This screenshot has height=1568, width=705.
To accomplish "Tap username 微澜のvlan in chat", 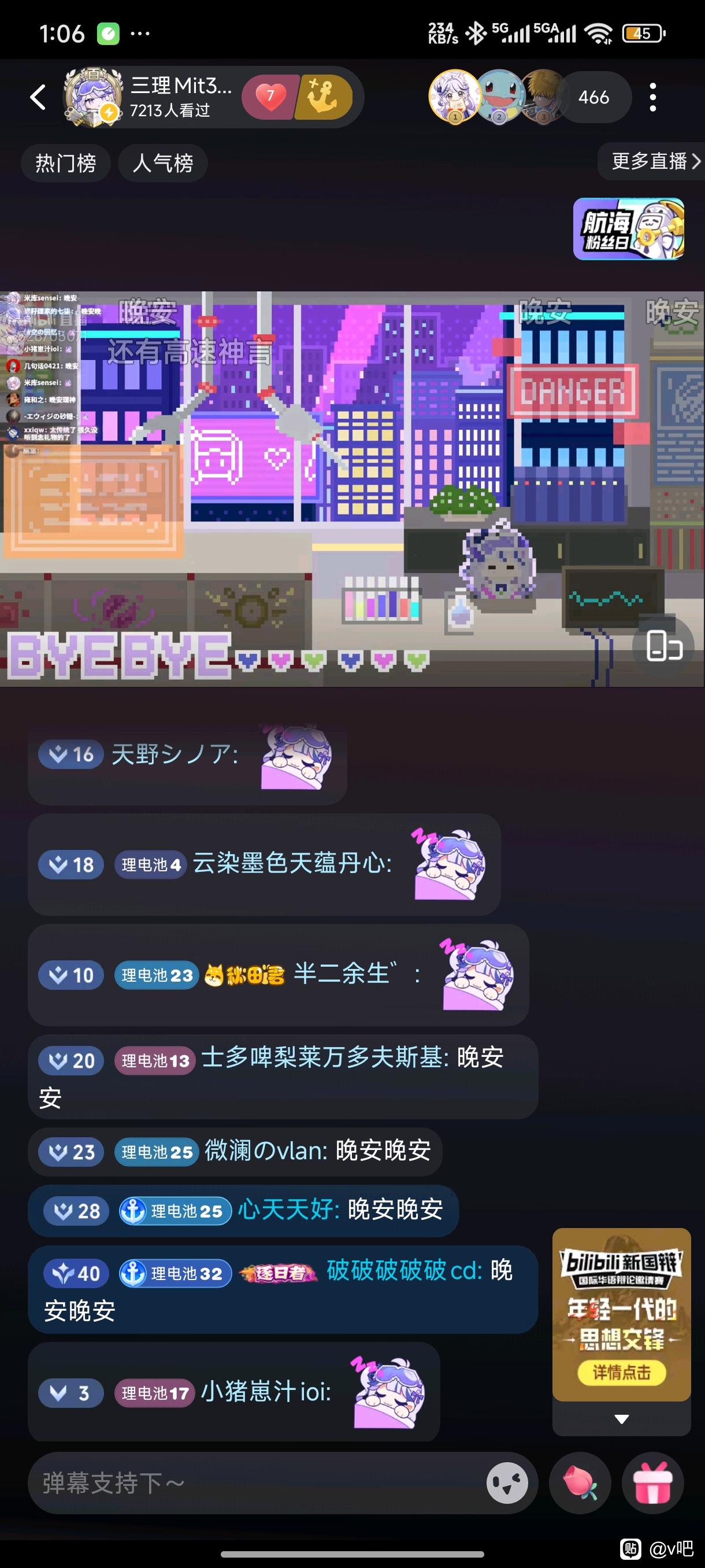I will [x=266, y=1151].
